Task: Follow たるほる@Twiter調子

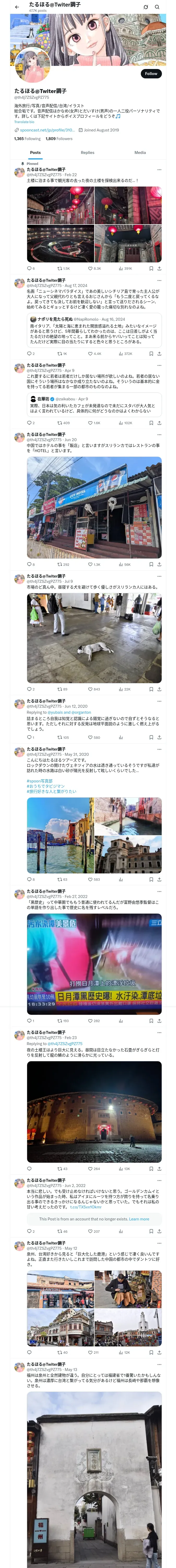Action: 150,74
